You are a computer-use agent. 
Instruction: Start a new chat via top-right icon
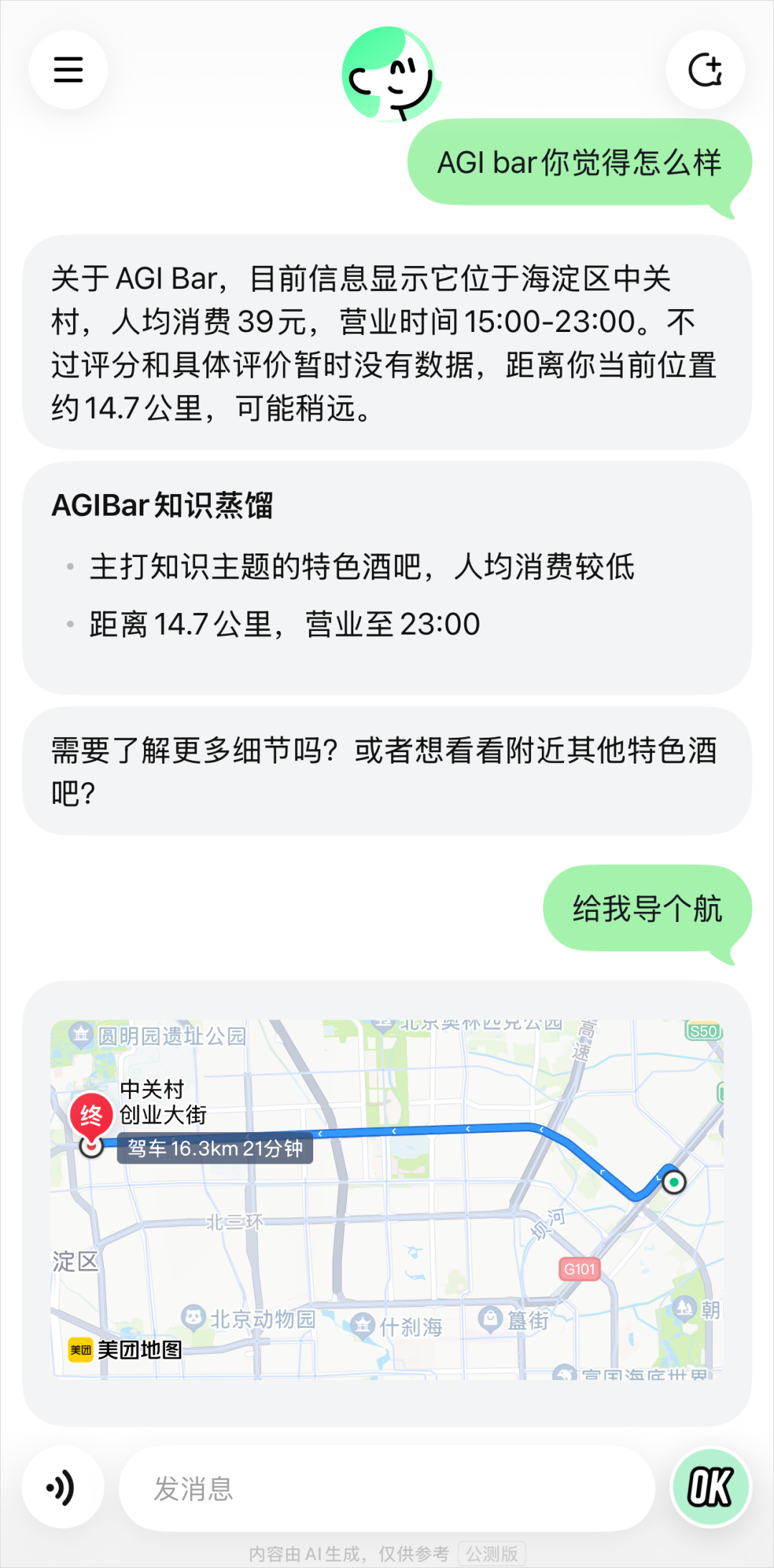click(706, 69)
